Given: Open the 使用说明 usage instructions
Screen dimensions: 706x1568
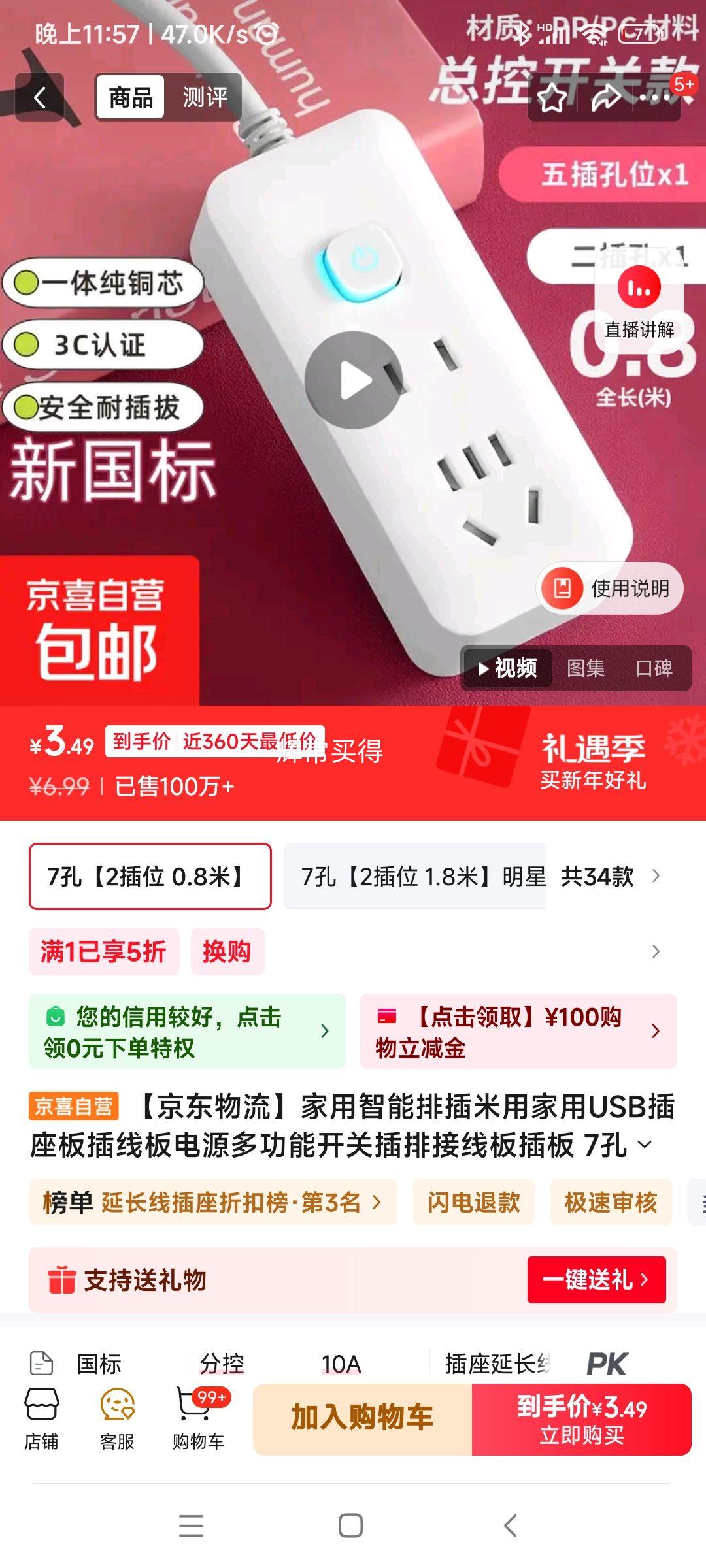Looking at the screenshot, I should click(x=608, y=587).
